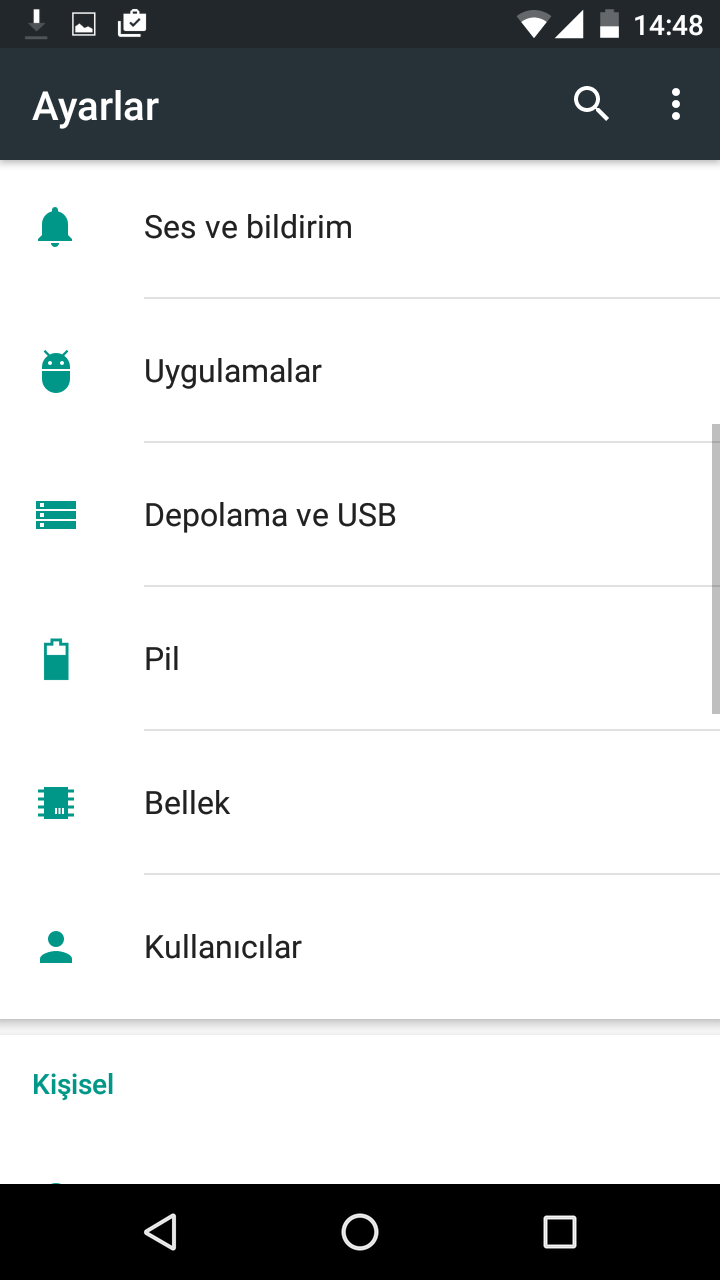Viewport: 720px width, 1280px height.
Task: Tap the home button in navigation bar
Action: click(x=360, y=1232)
